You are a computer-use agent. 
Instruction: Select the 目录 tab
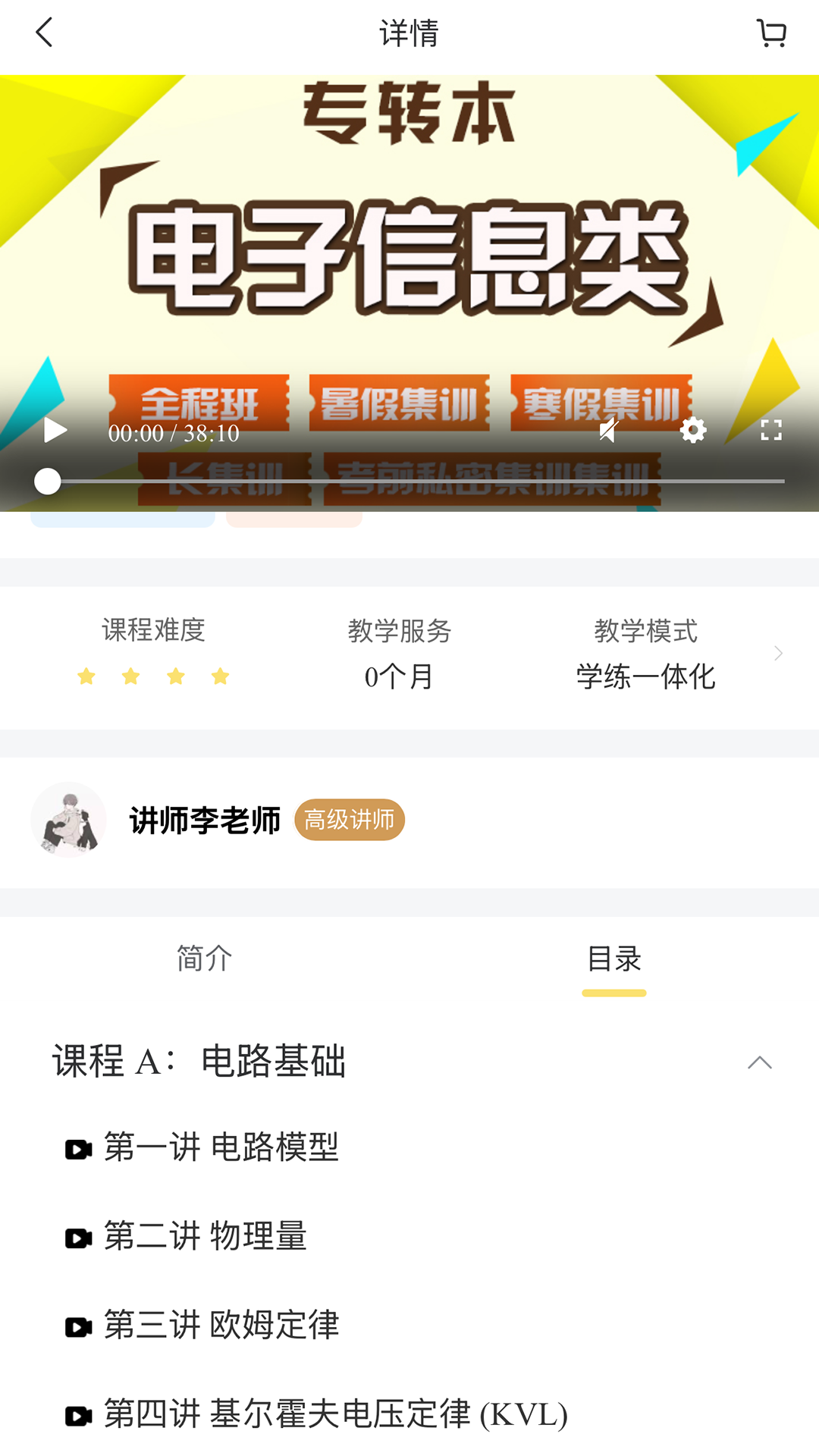[614, 959]
